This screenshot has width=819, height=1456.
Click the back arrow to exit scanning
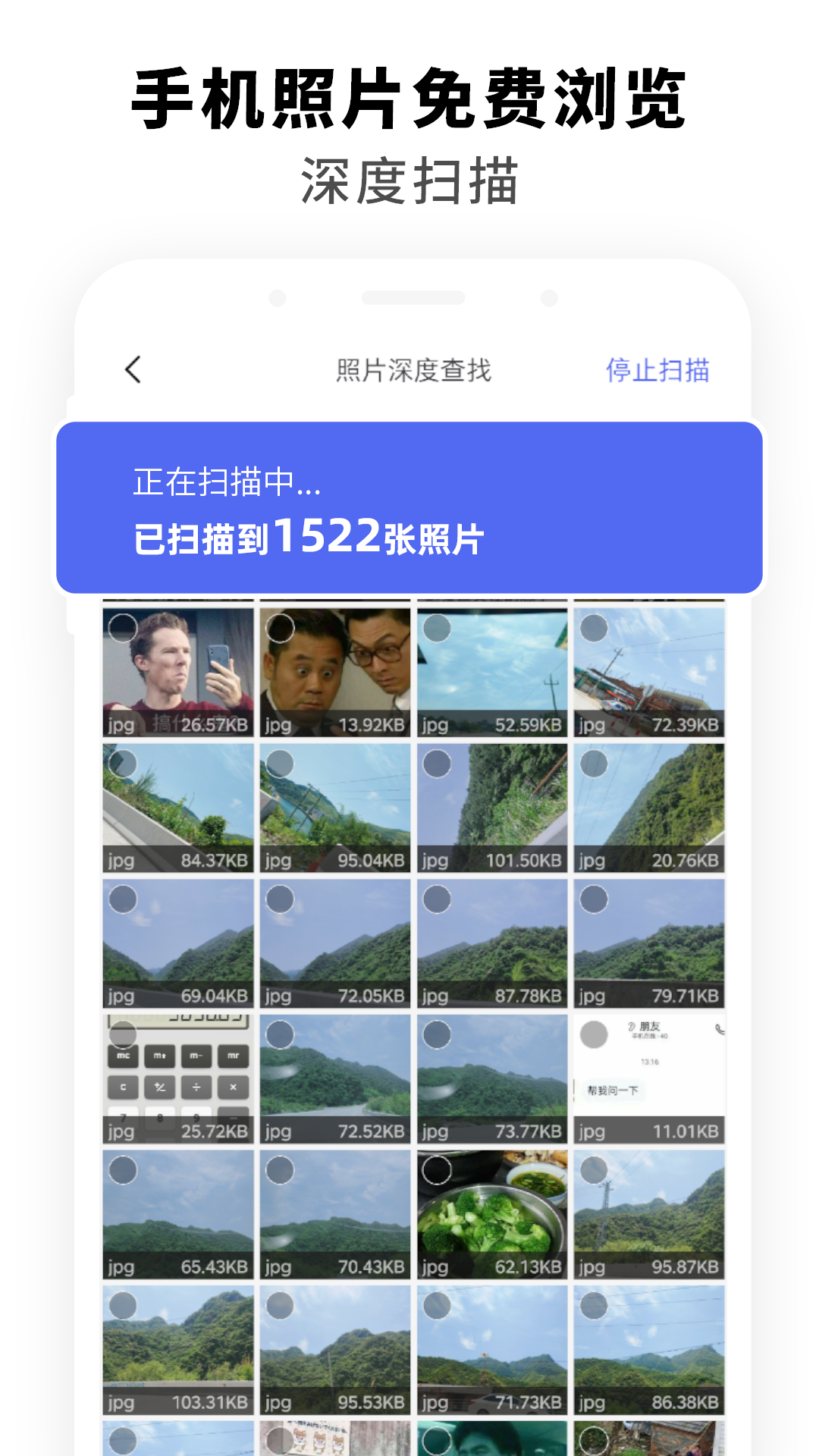point(133,370)
